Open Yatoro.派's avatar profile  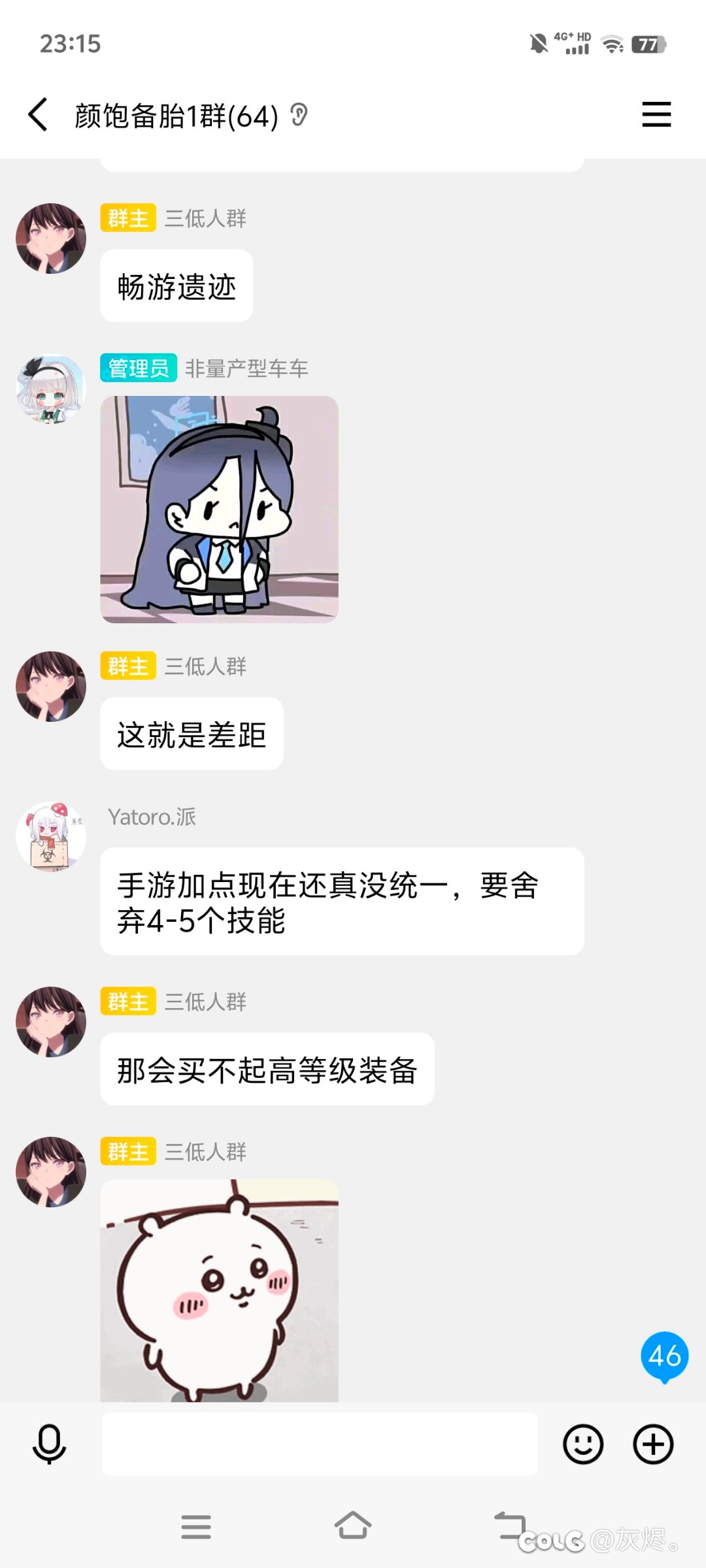[51, 837]
